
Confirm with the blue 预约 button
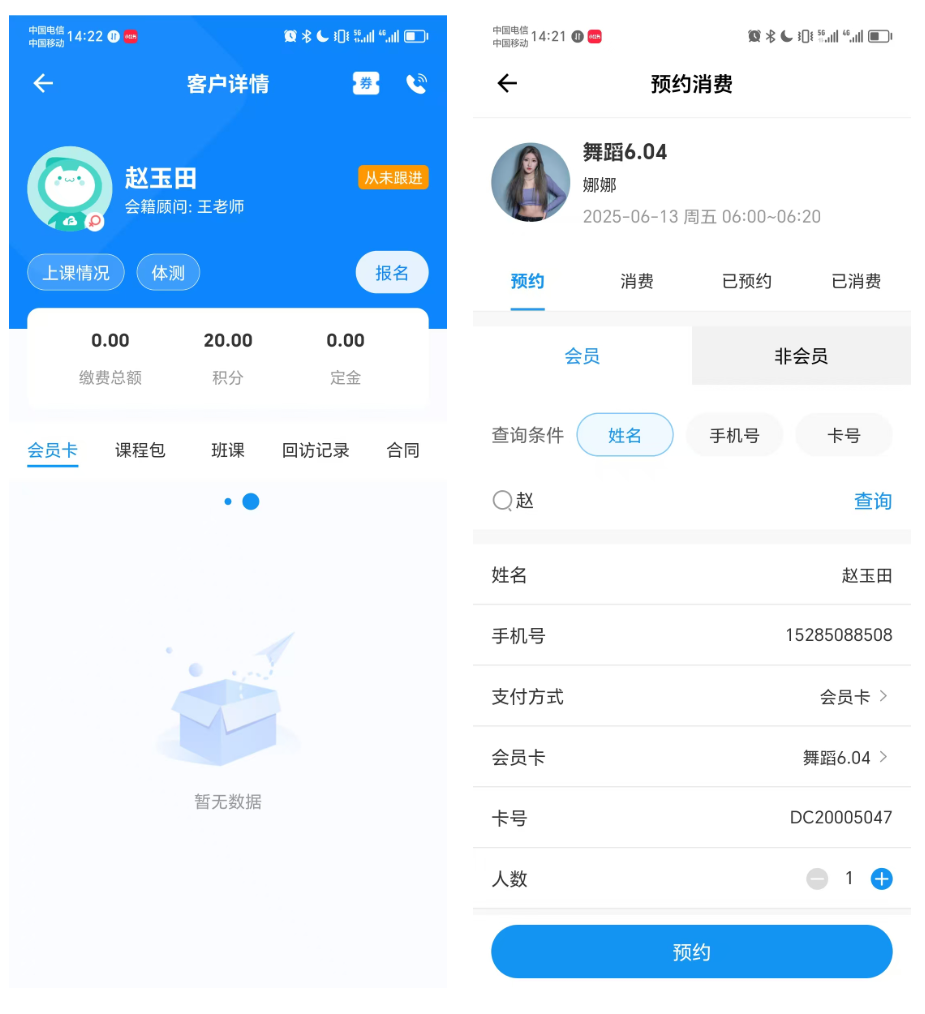(x=691, y=952)
